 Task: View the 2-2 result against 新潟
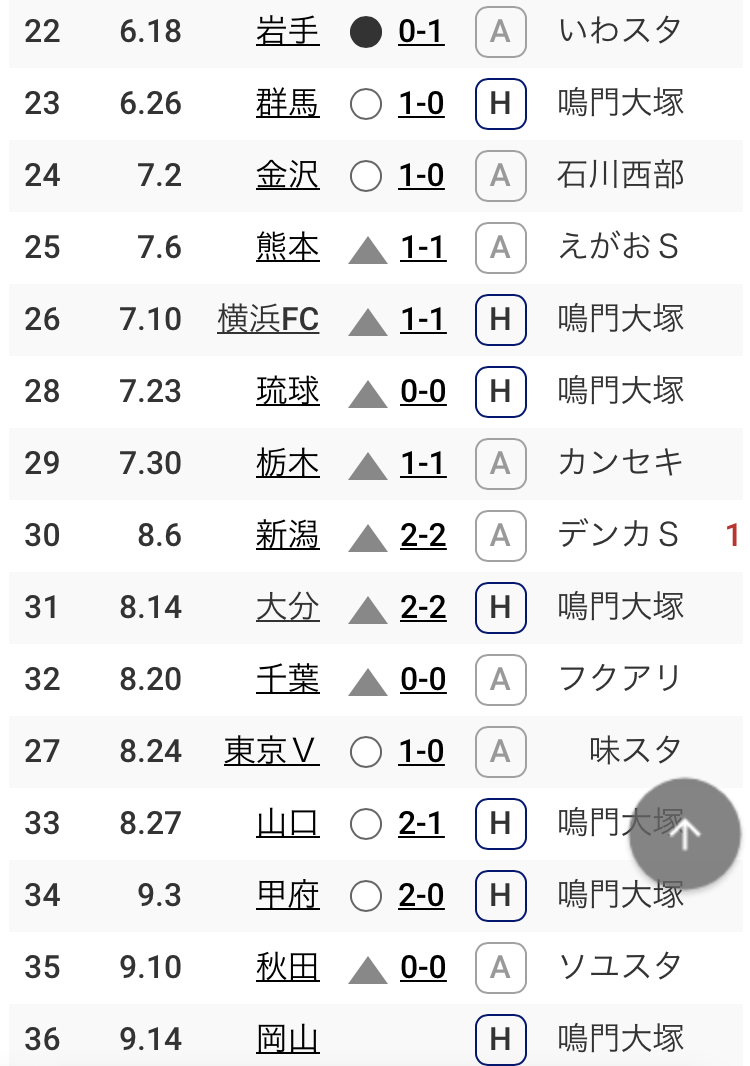[x=423, y=535]
